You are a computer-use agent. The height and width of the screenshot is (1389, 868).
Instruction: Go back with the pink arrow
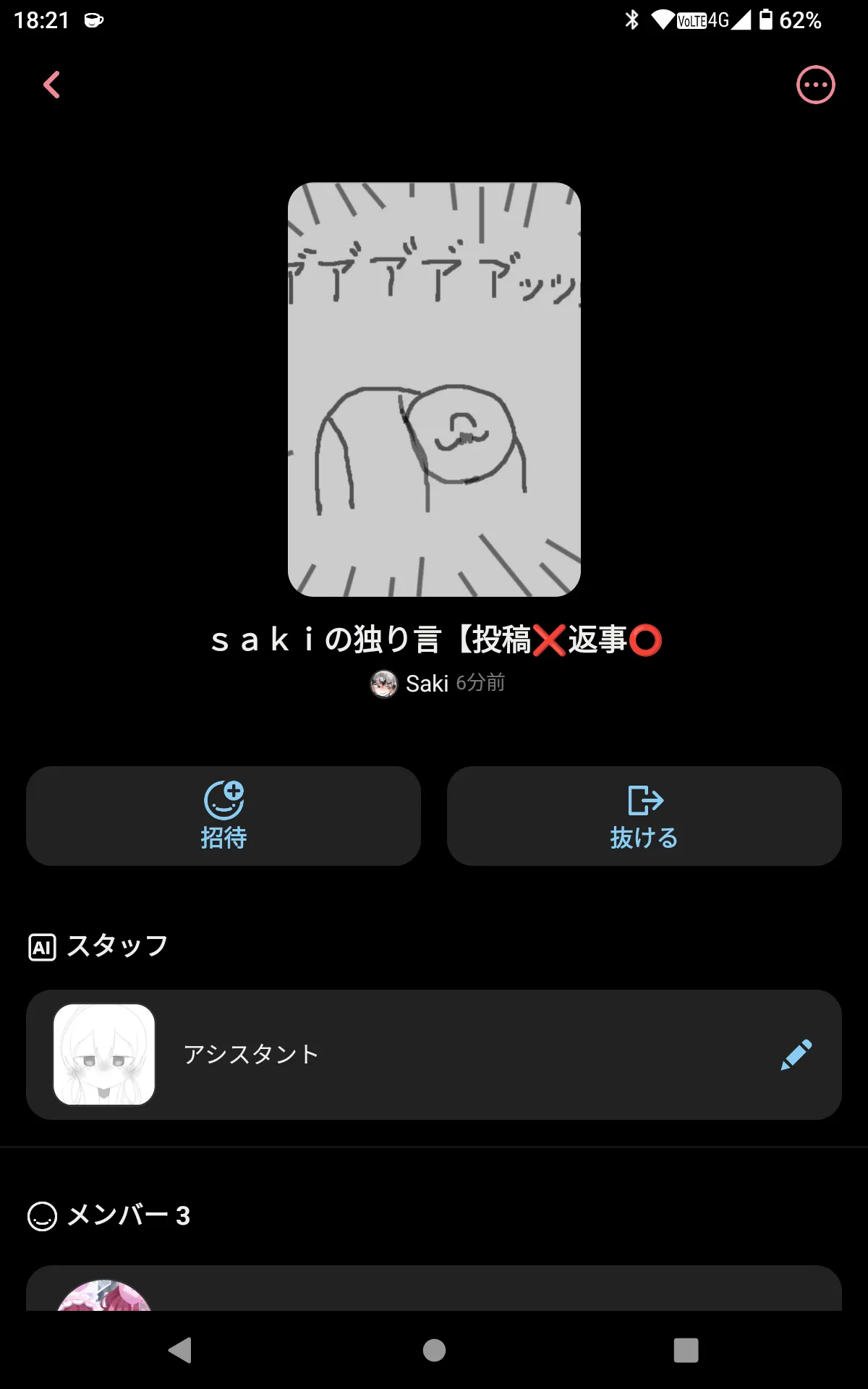tap(52, 85)
